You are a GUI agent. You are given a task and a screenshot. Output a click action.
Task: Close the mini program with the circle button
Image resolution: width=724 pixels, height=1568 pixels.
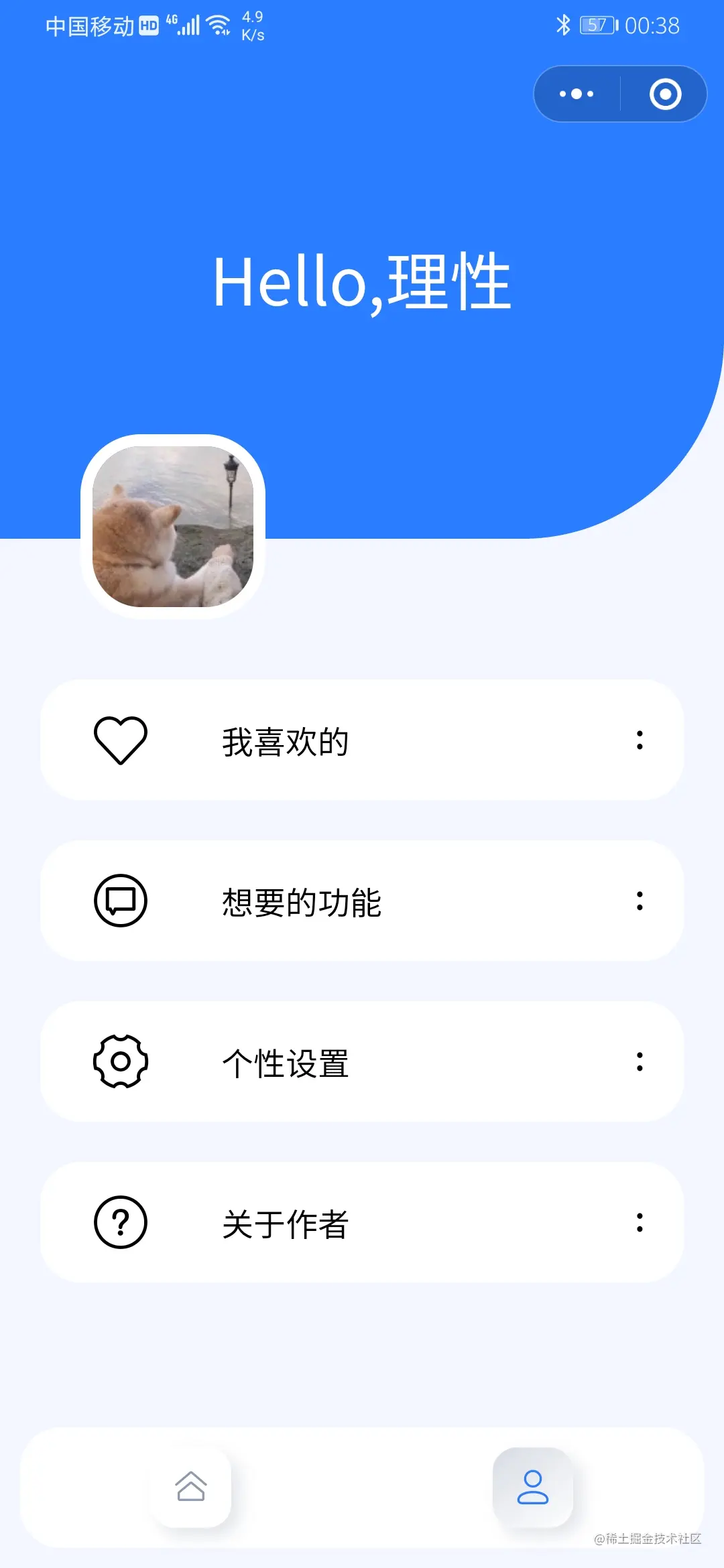(665, 94)
